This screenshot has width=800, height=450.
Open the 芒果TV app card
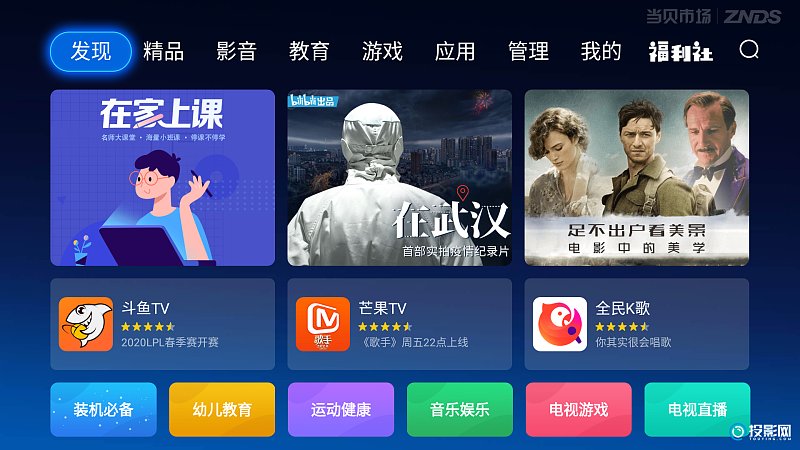point(399,324)
